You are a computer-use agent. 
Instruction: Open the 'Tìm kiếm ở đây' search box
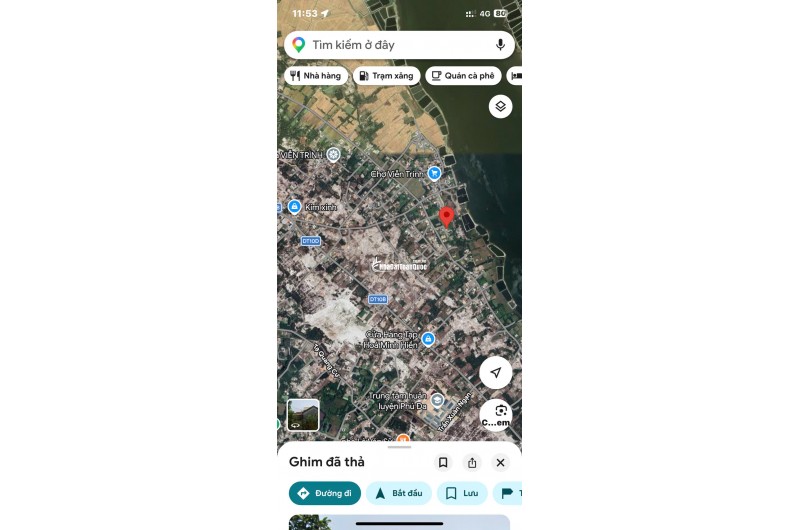pos(390,45)
